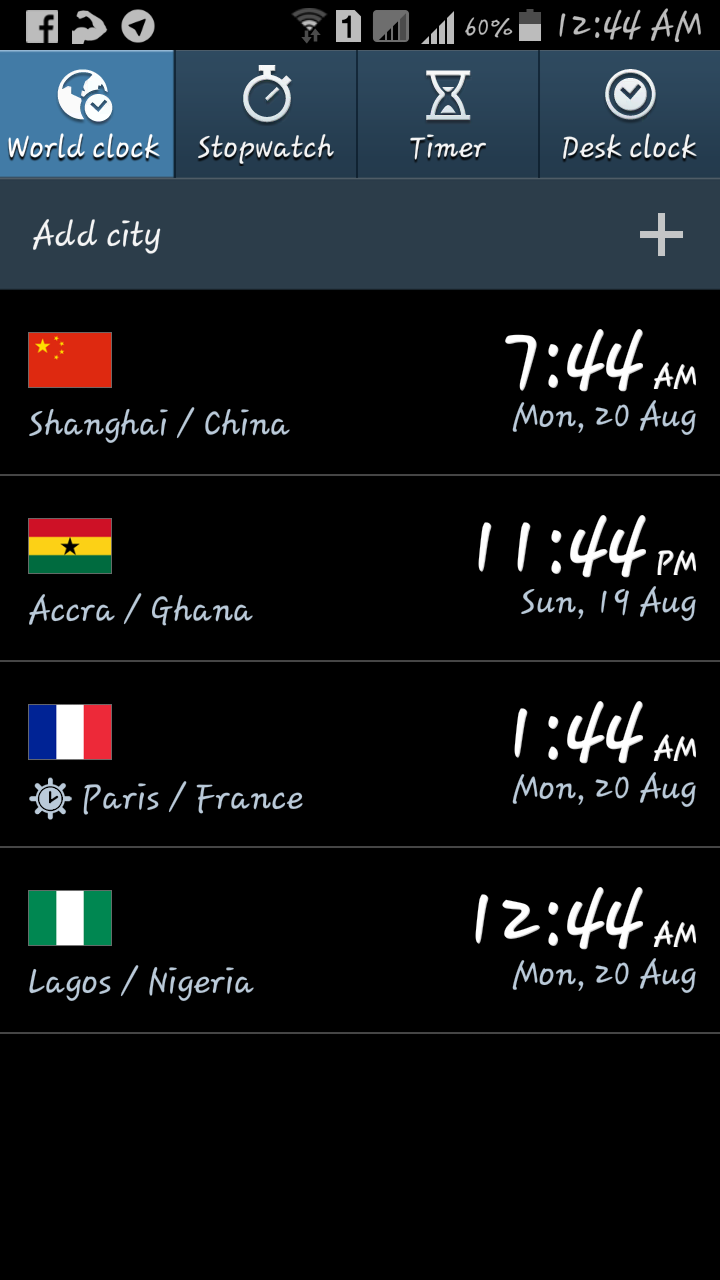
Task: Open the Paris / France clock entry
Action: point(360,755)
